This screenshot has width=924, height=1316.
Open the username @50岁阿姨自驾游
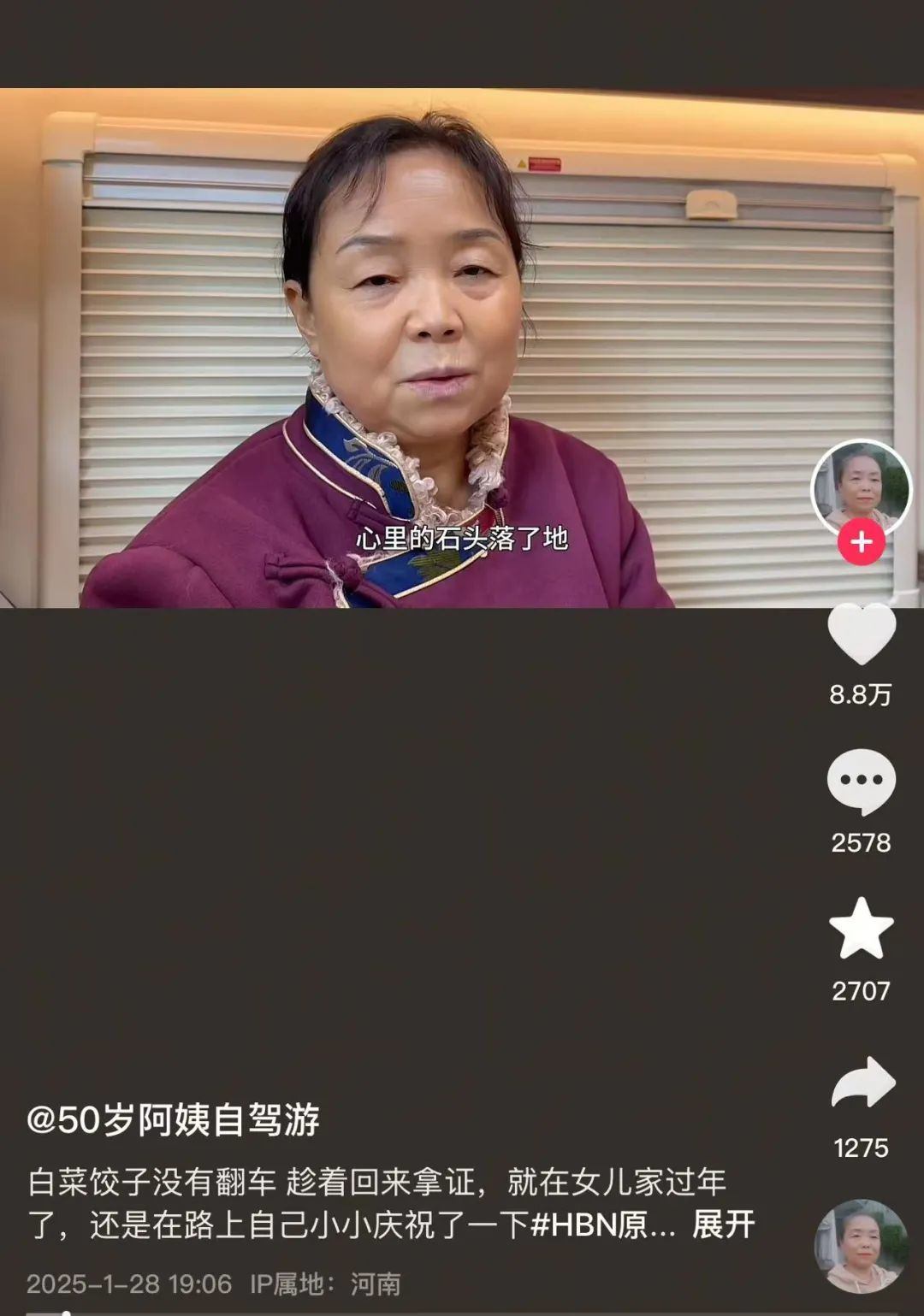point(174,1119)
